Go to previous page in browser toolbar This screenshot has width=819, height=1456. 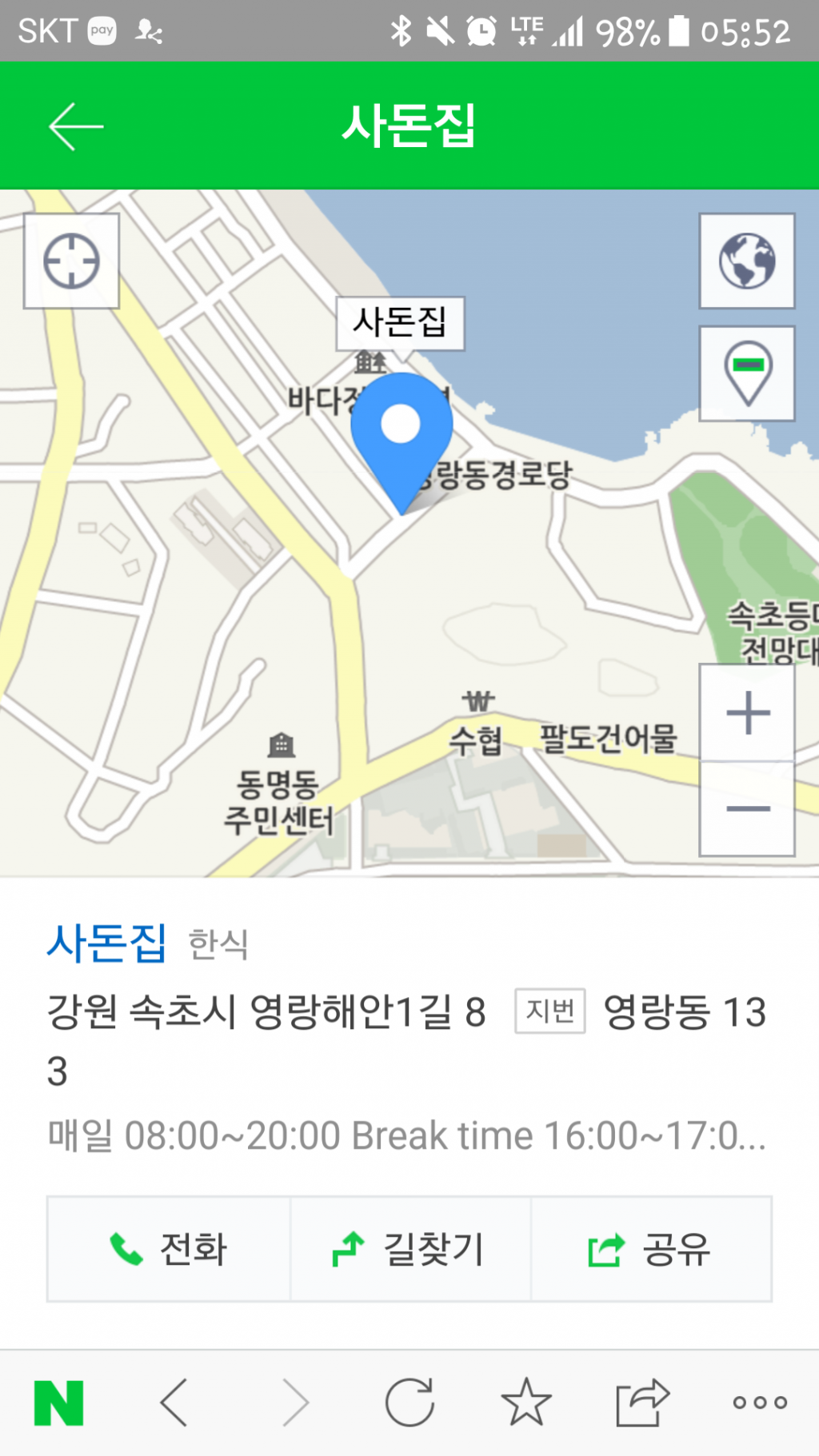[174, 1402]
